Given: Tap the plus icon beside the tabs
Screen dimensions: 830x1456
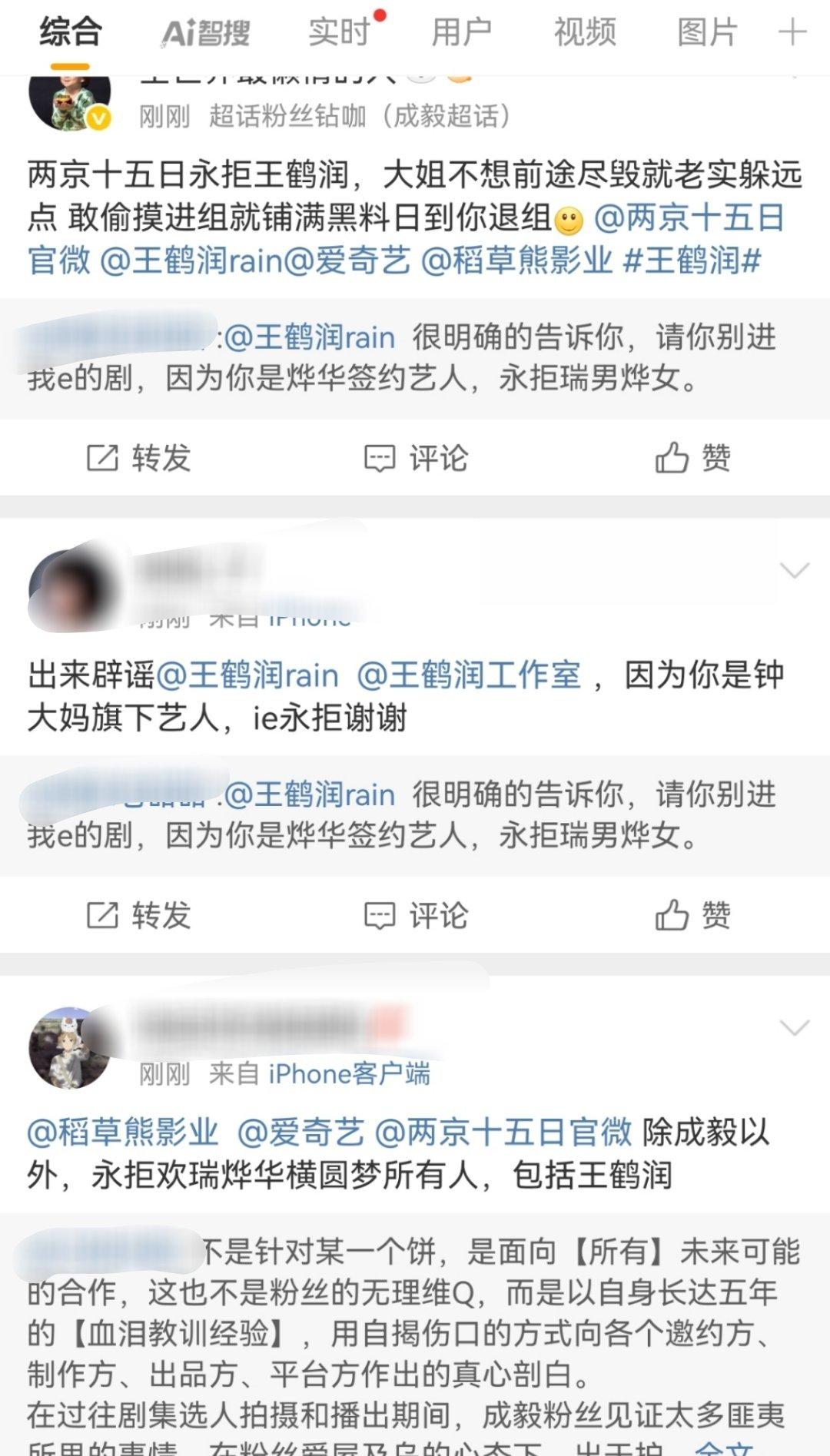Looking at the screenshot, I should pos(792,33).
